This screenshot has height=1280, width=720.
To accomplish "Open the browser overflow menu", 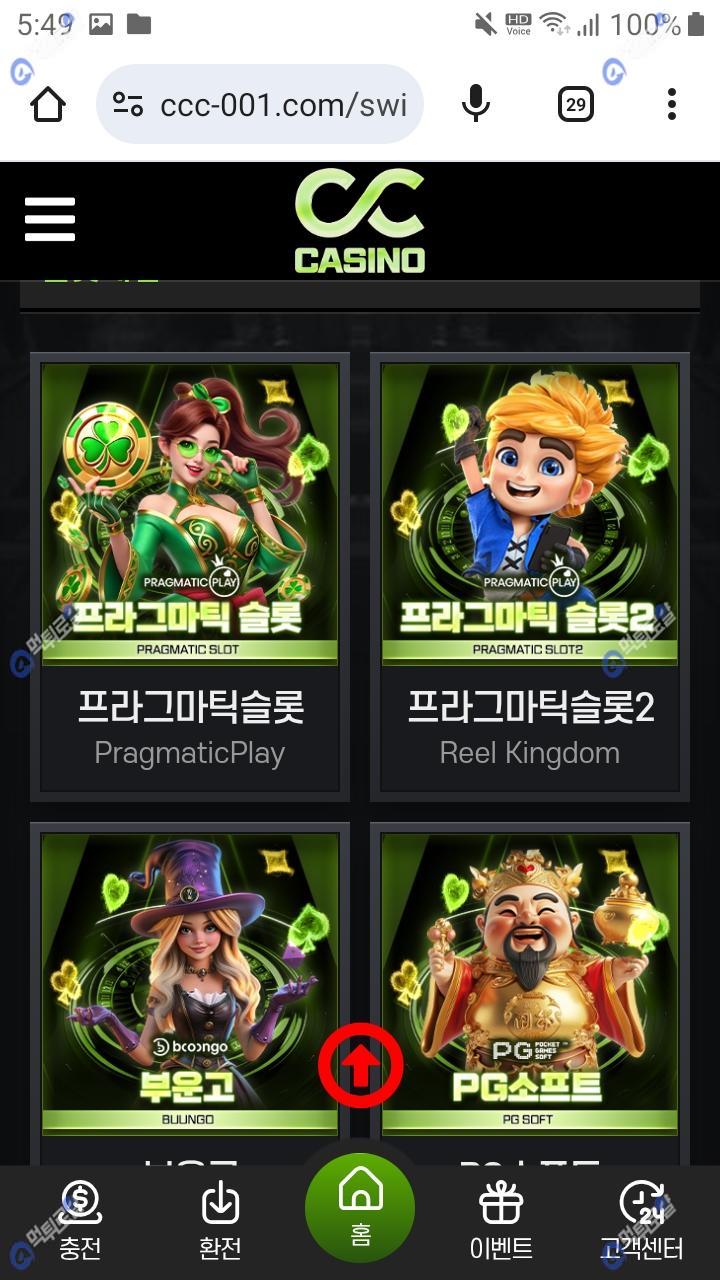I will click(x=672, y=104).
